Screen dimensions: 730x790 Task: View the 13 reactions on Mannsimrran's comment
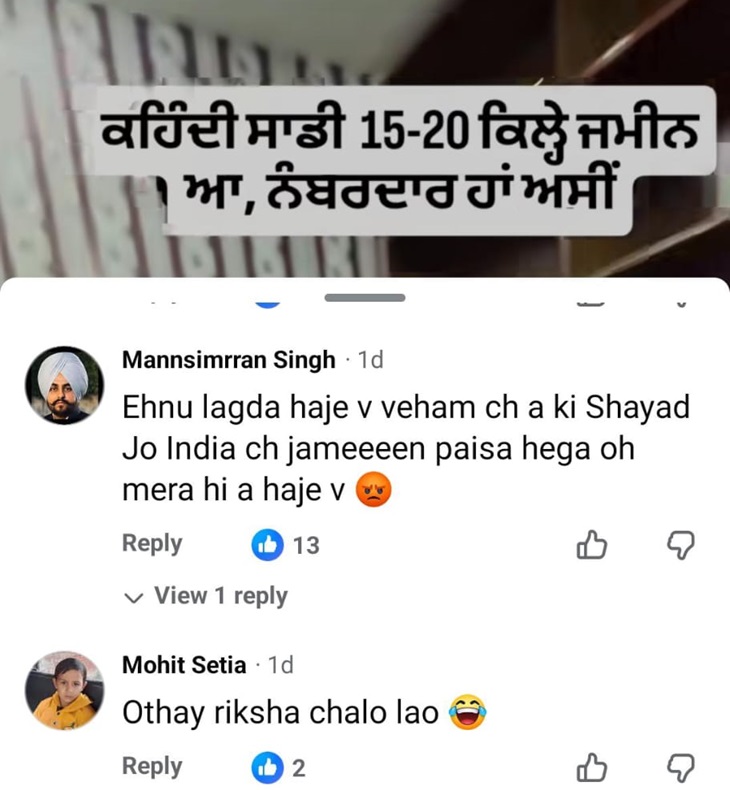point(286,545)
